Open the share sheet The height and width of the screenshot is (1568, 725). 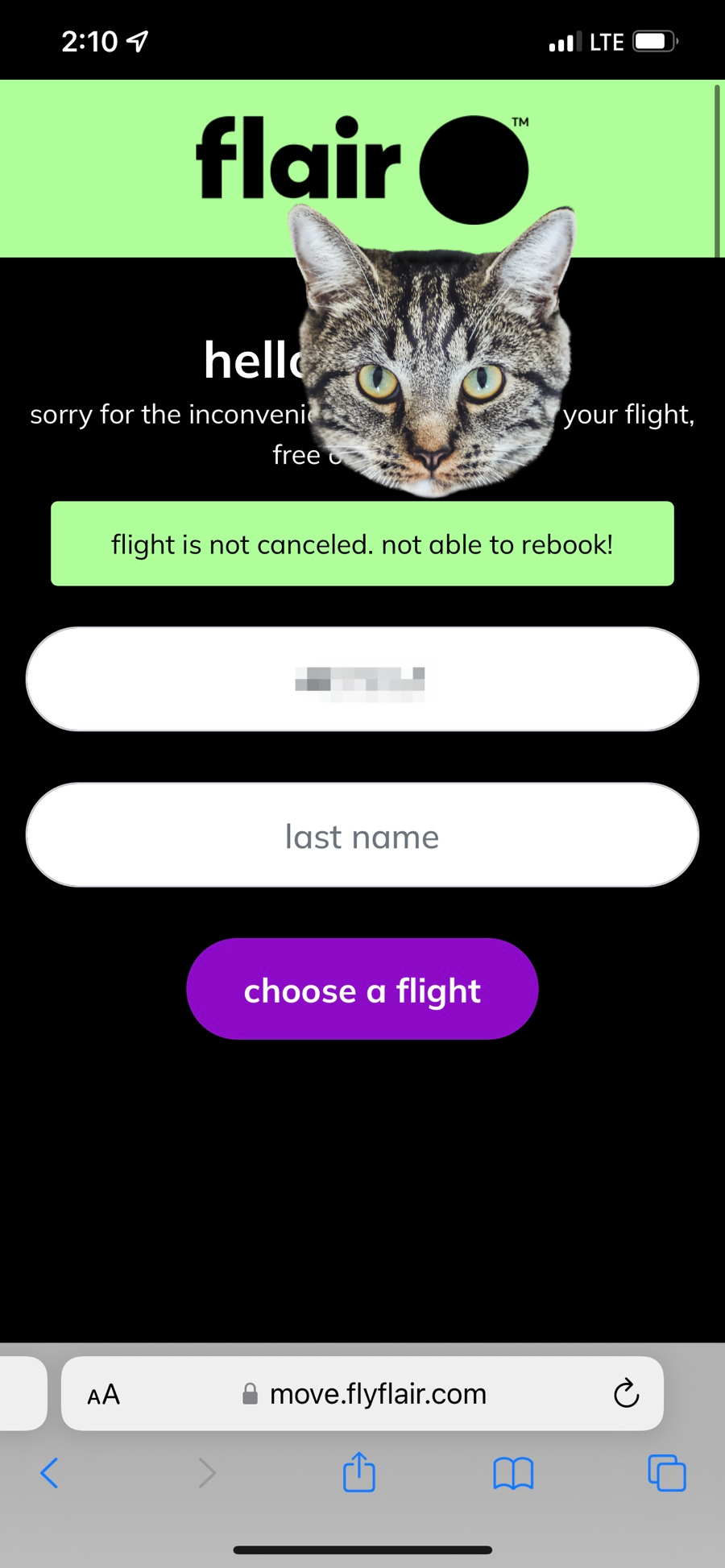coord(358,1473)
